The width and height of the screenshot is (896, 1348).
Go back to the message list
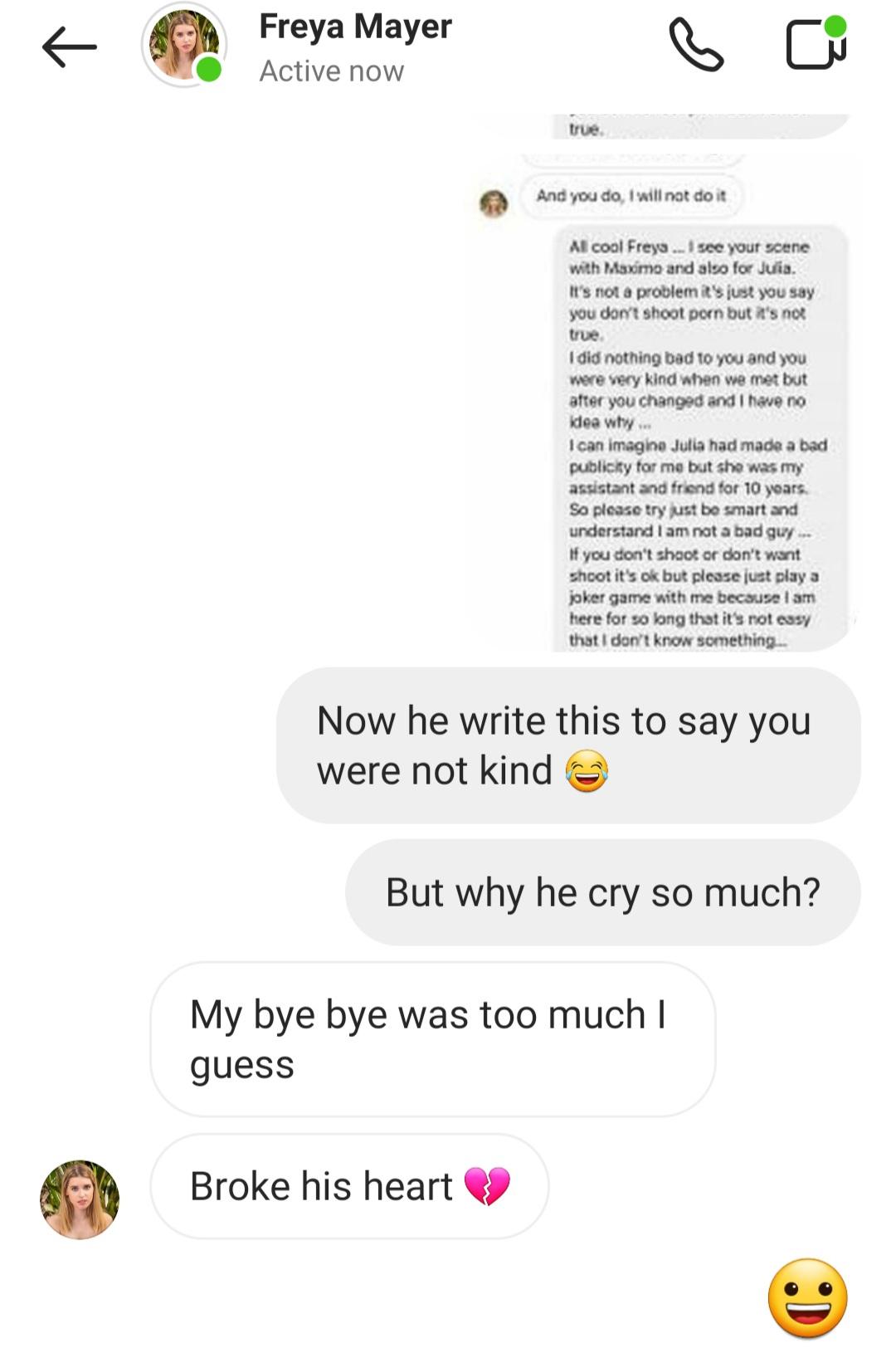[x=70, y=46]
